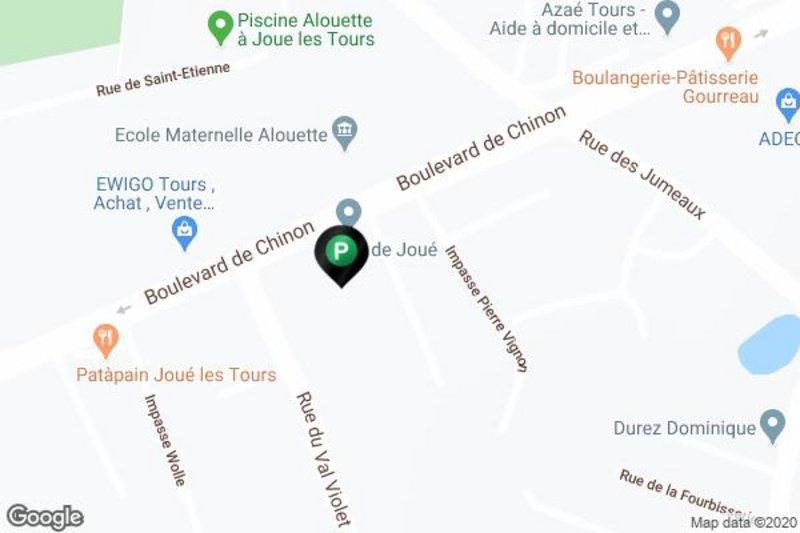Select the Durez Dominique location pin

tap(772, 427)
